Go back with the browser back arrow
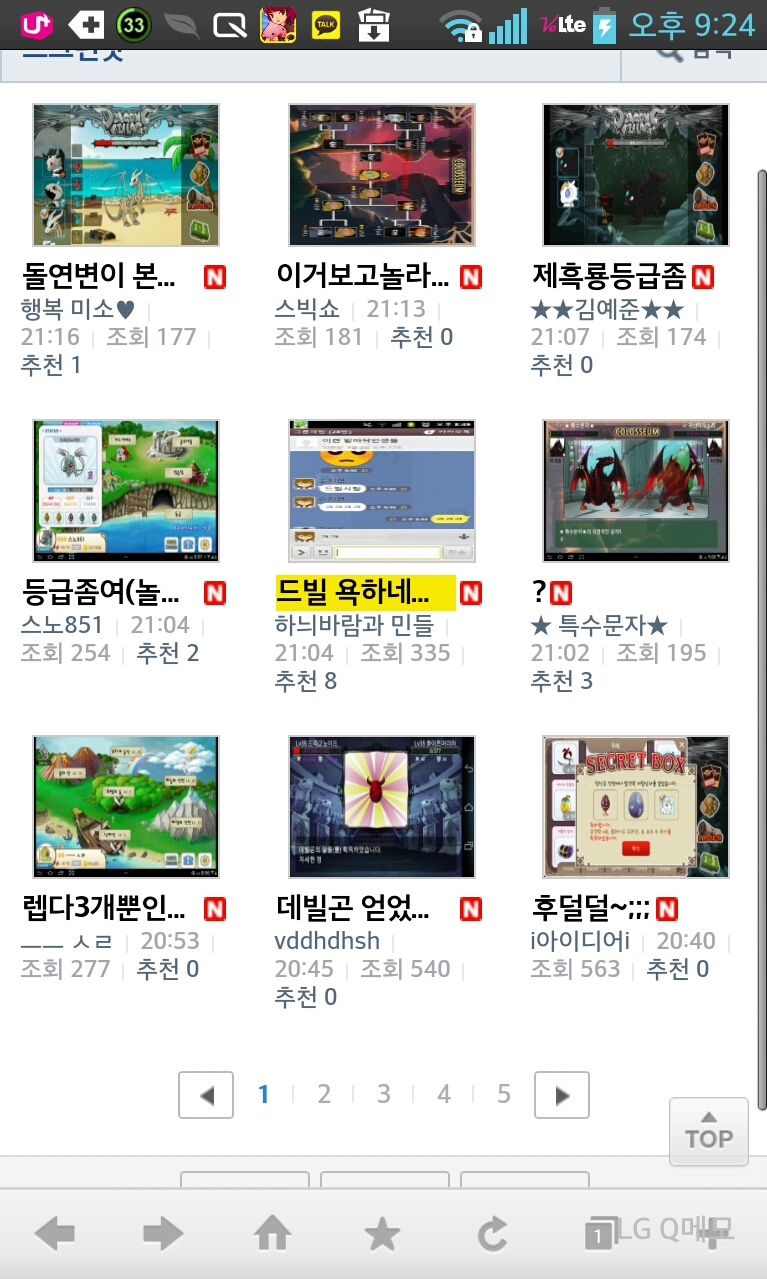The height and width of the screenshot is (1279, 767). pyautogui.click(x=55, y=1234)
